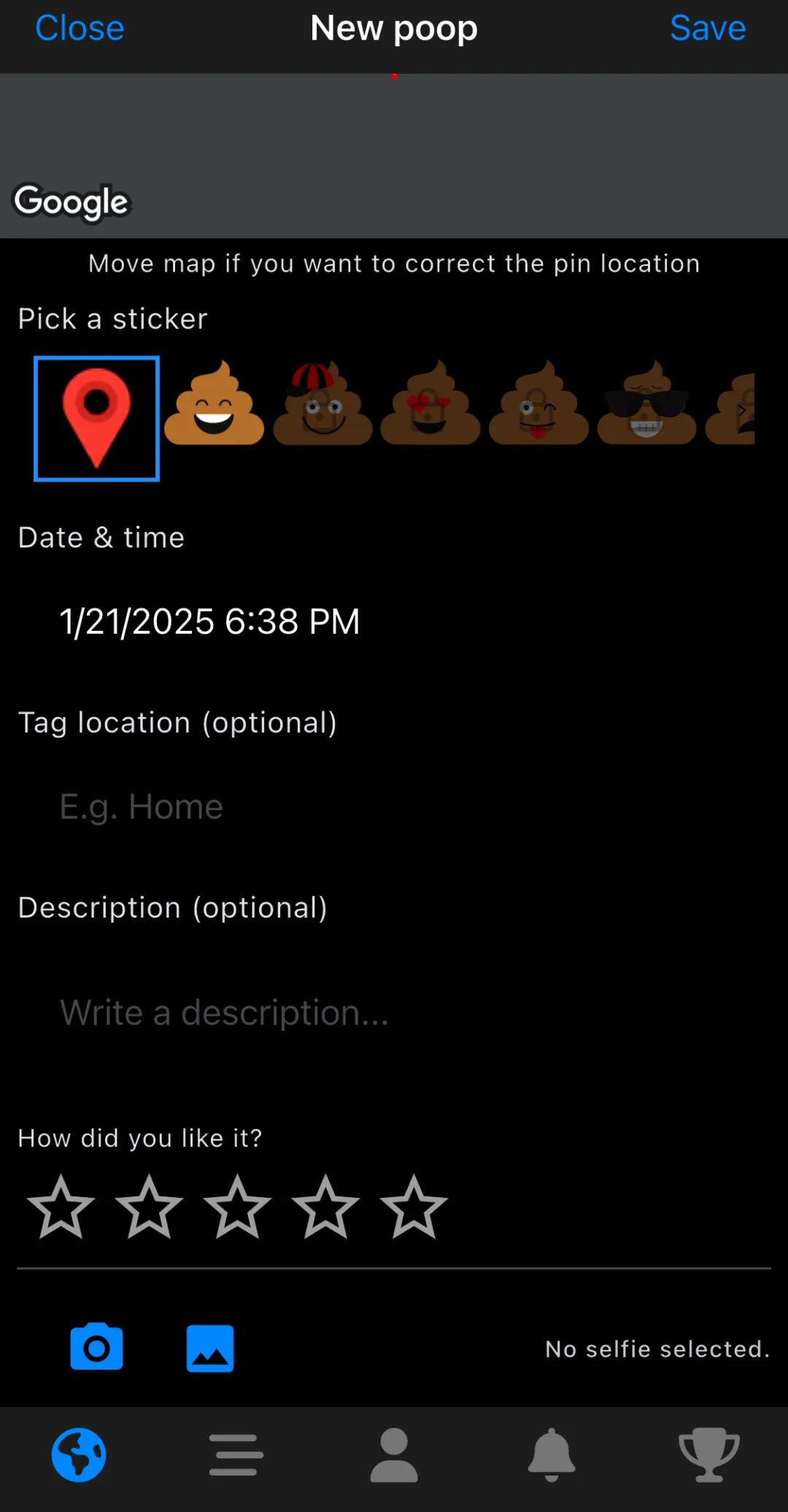Open the list feed tab
Viewport: 788px width, 1512px height.
click(x=236, y=1455)
